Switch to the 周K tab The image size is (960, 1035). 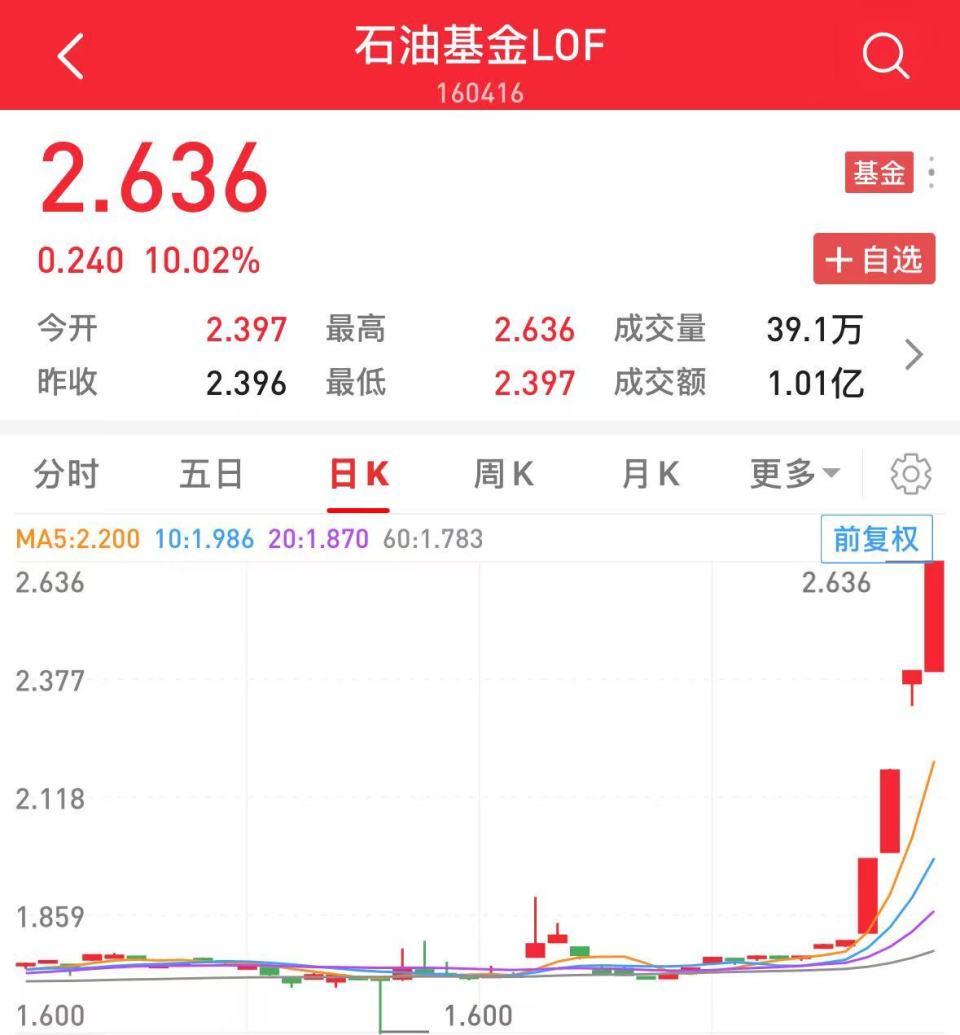[502, 474]
